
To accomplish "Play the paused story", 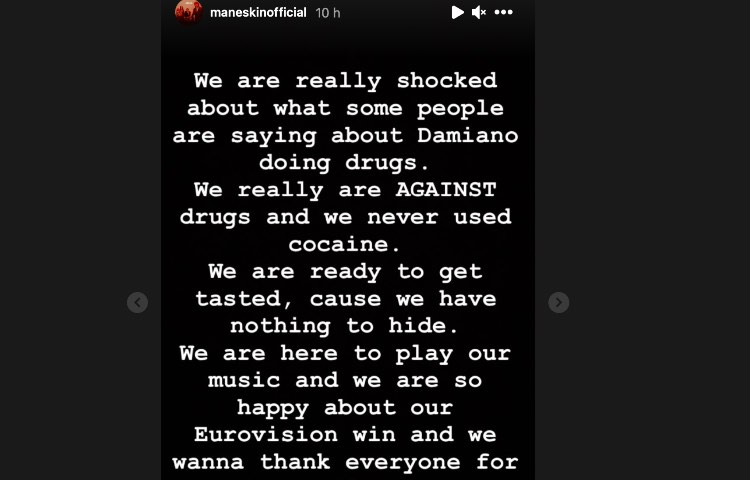I will coord(457,12).
